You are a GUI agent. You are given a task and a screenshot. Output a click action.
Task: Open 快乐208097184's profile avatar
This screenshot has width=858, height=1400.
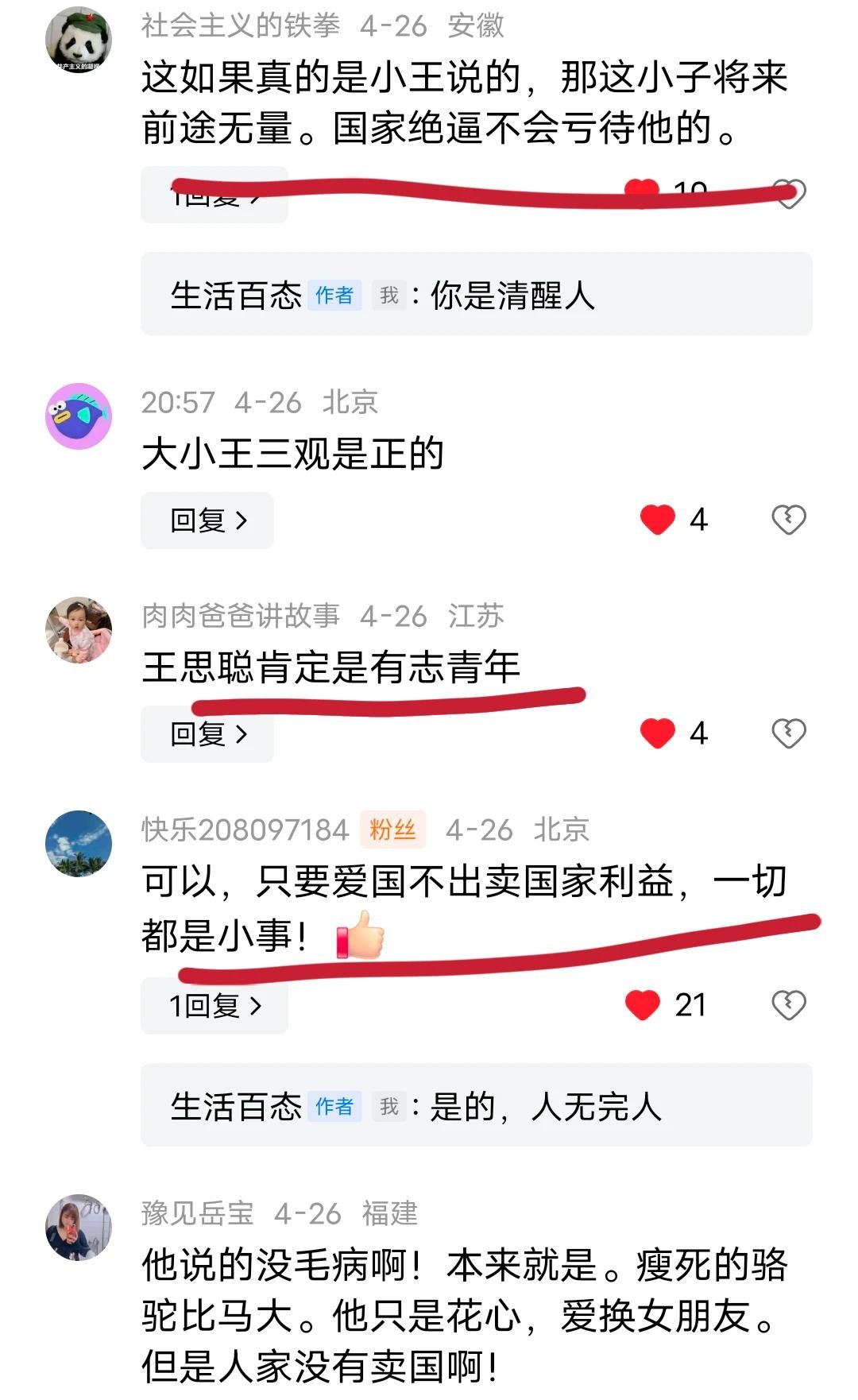pyautogui.click(x=78, y=843)
